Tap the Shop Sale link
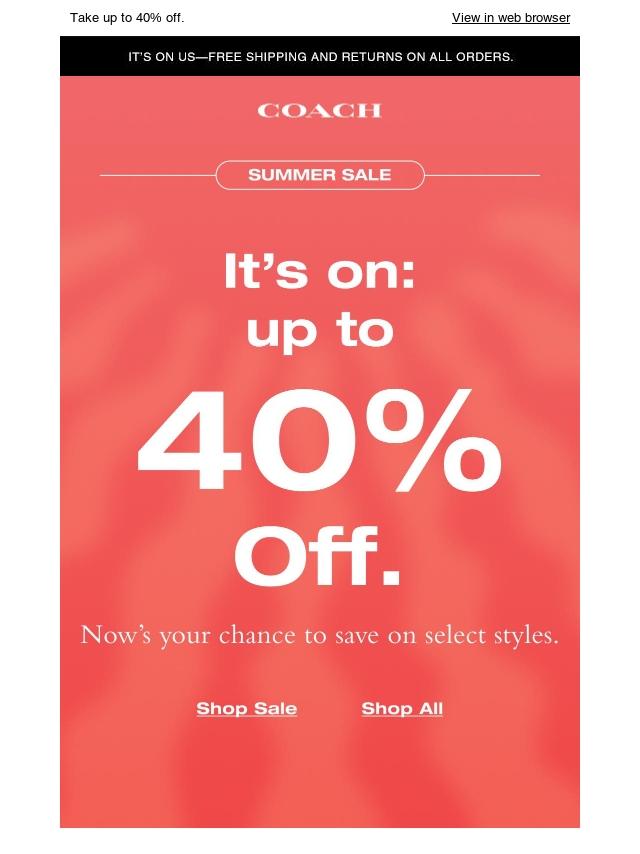640x854 pixels. 246,708
